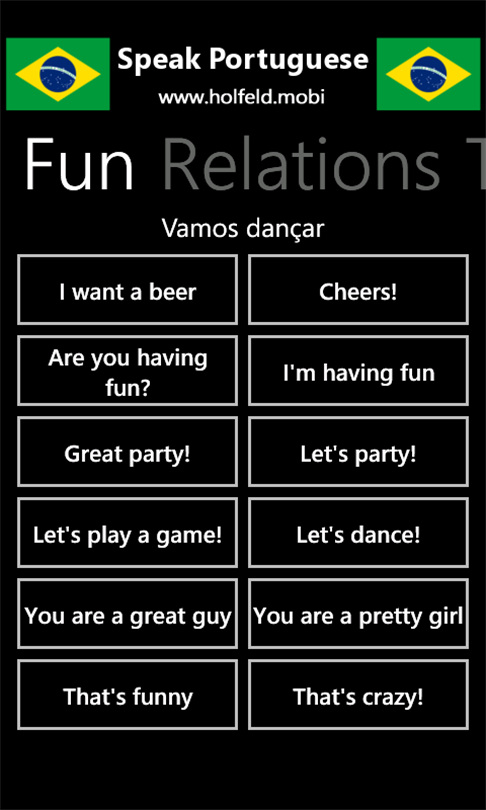Tap "You are a pretty girl" button

tap(358, 614)
